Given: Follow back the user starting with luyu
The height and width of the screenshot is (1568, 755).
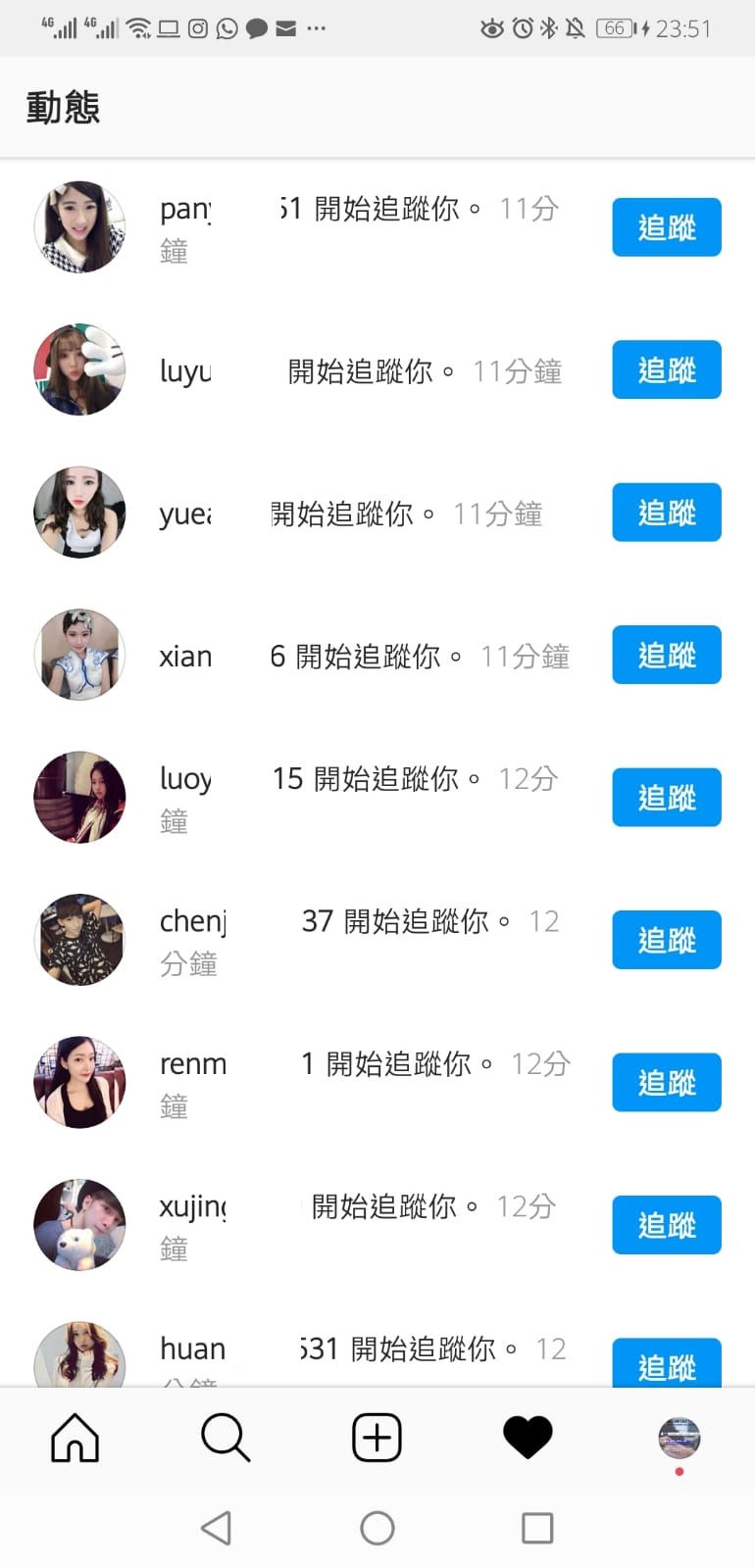Looking at the screenshot, I should point(667,369).
